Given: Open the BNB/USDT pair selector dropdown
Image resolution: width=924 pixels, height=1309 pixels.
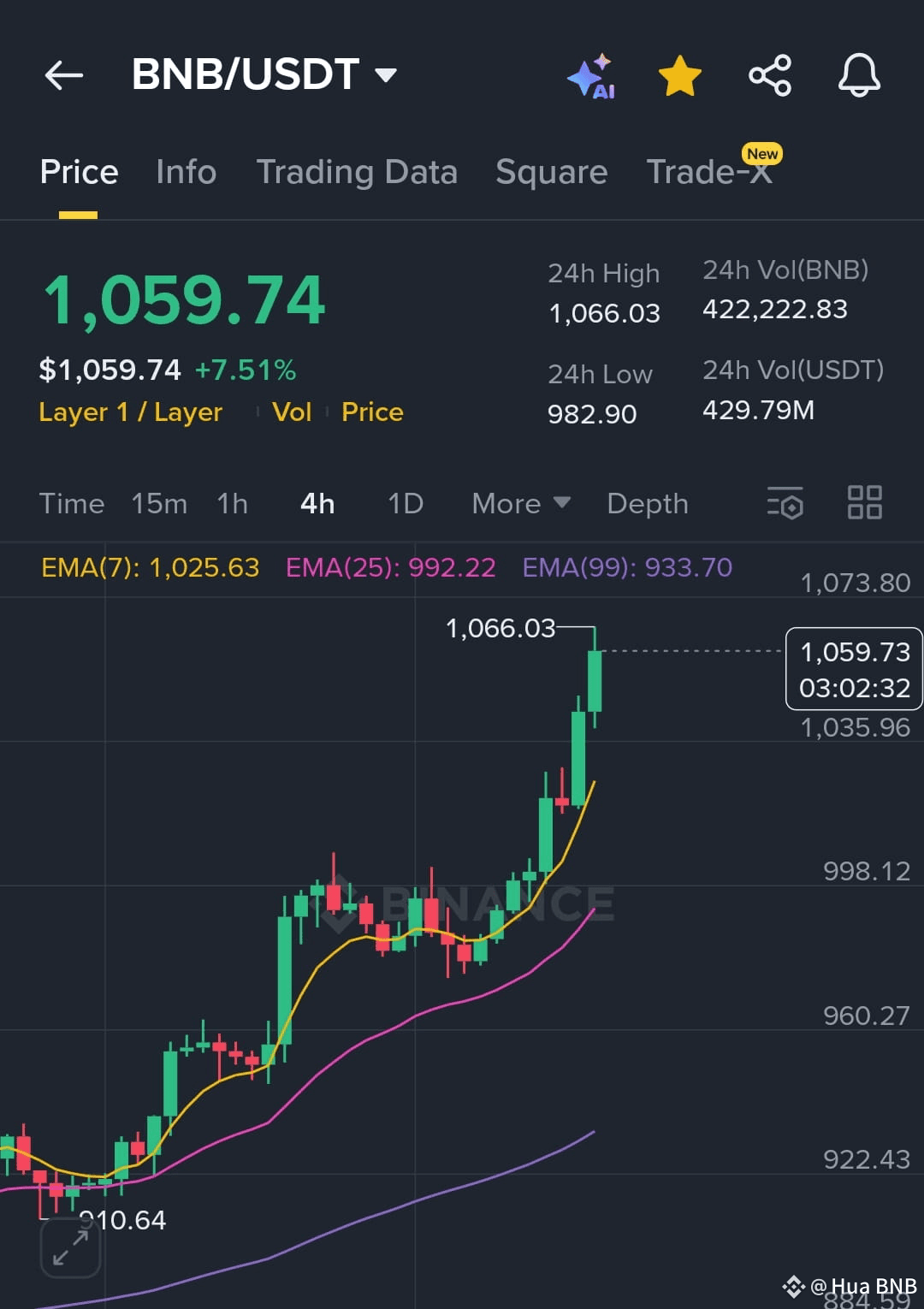Looking at the screenshot, I should click(264, 74).
